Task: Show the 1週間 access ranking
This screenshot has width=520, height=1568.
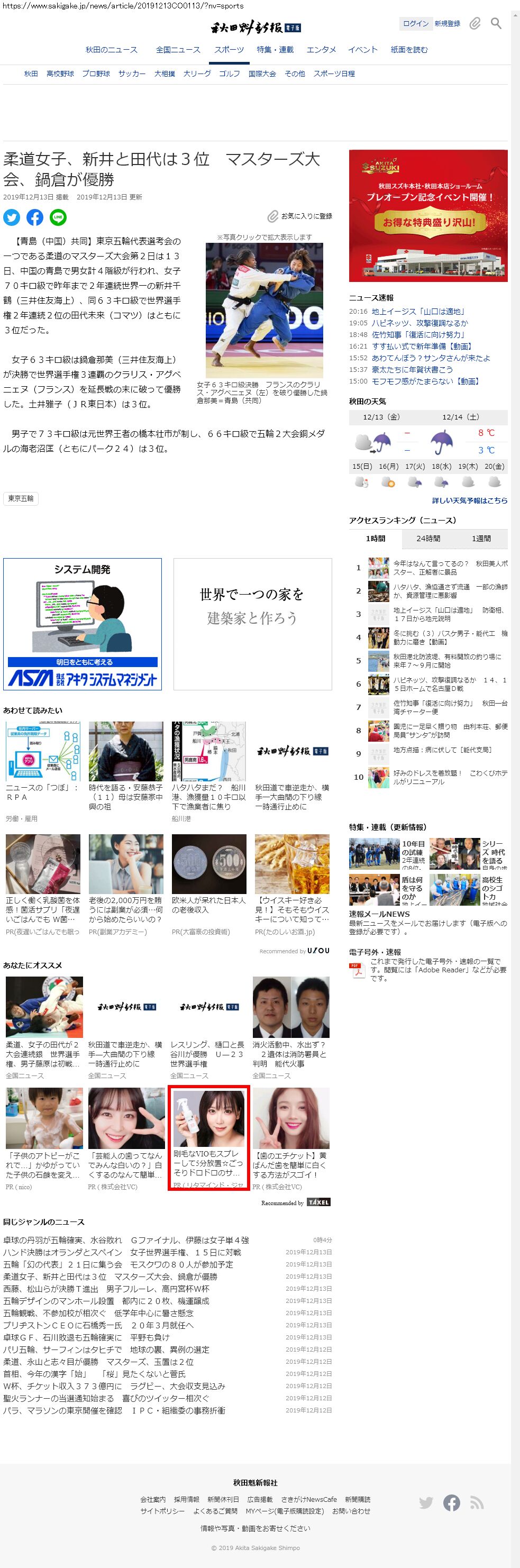Action: 481,539
